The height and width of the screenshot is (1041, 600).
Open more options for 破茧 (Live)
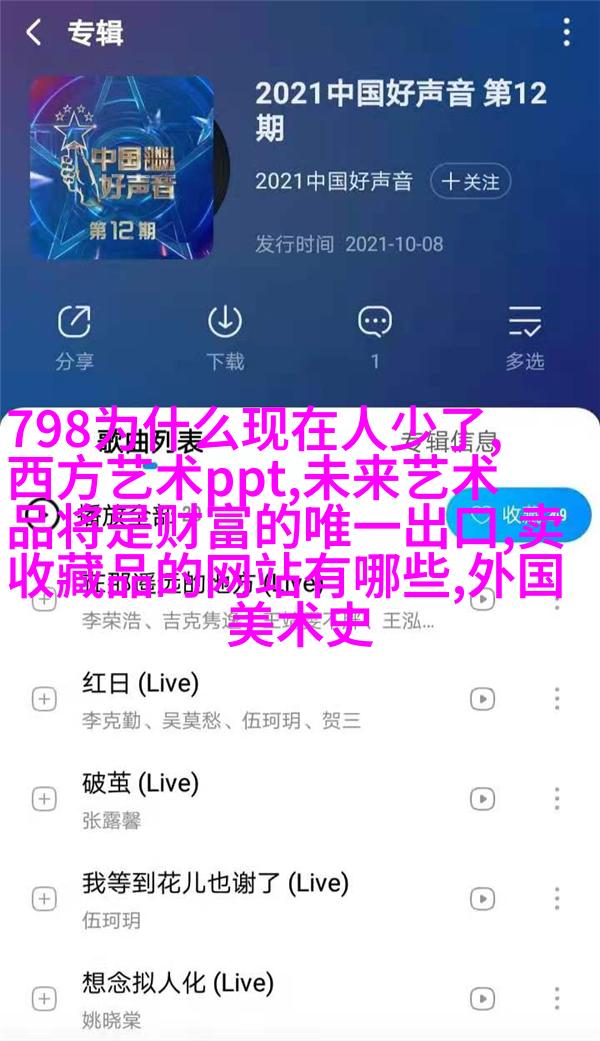coord(557,798)
